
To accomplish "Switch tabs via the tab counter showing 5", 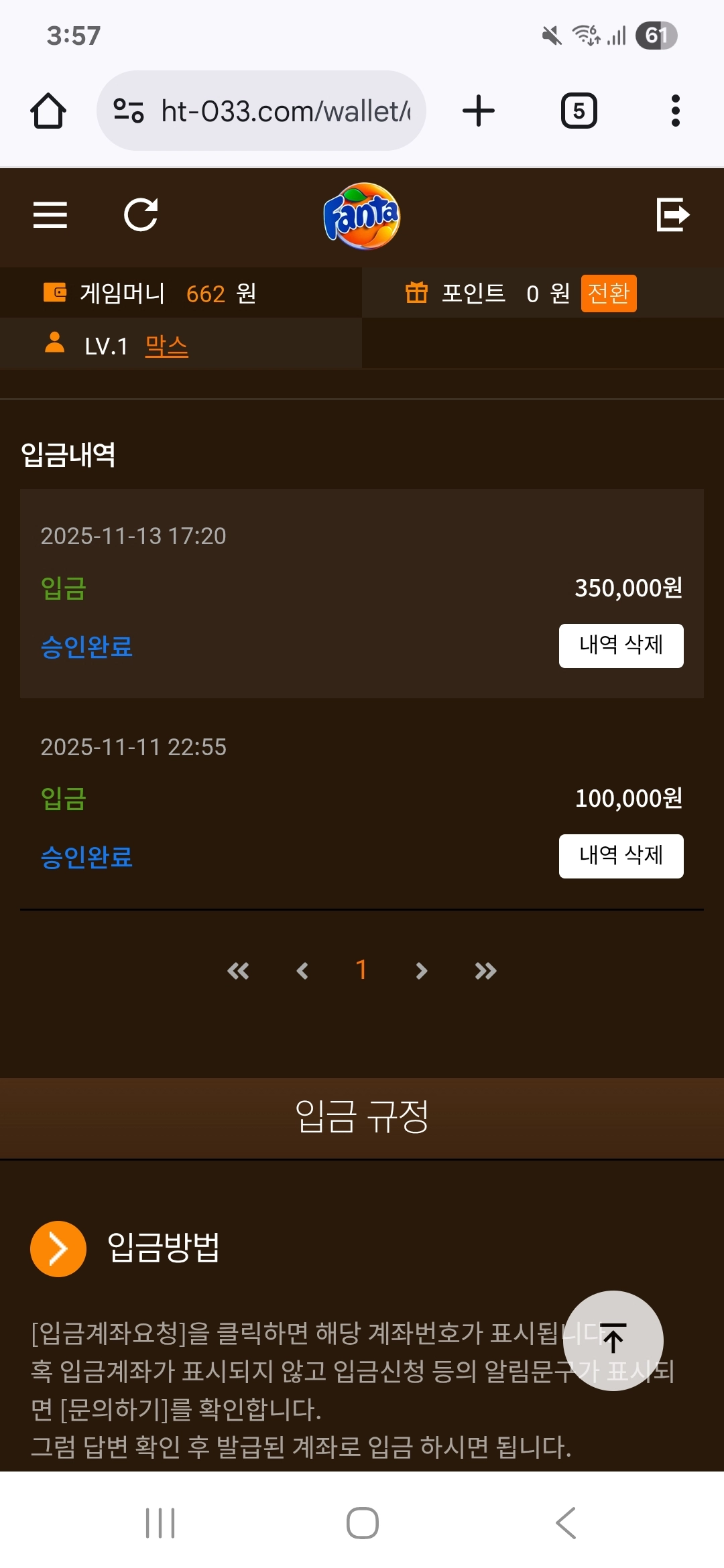I will (x=578, y=111).
